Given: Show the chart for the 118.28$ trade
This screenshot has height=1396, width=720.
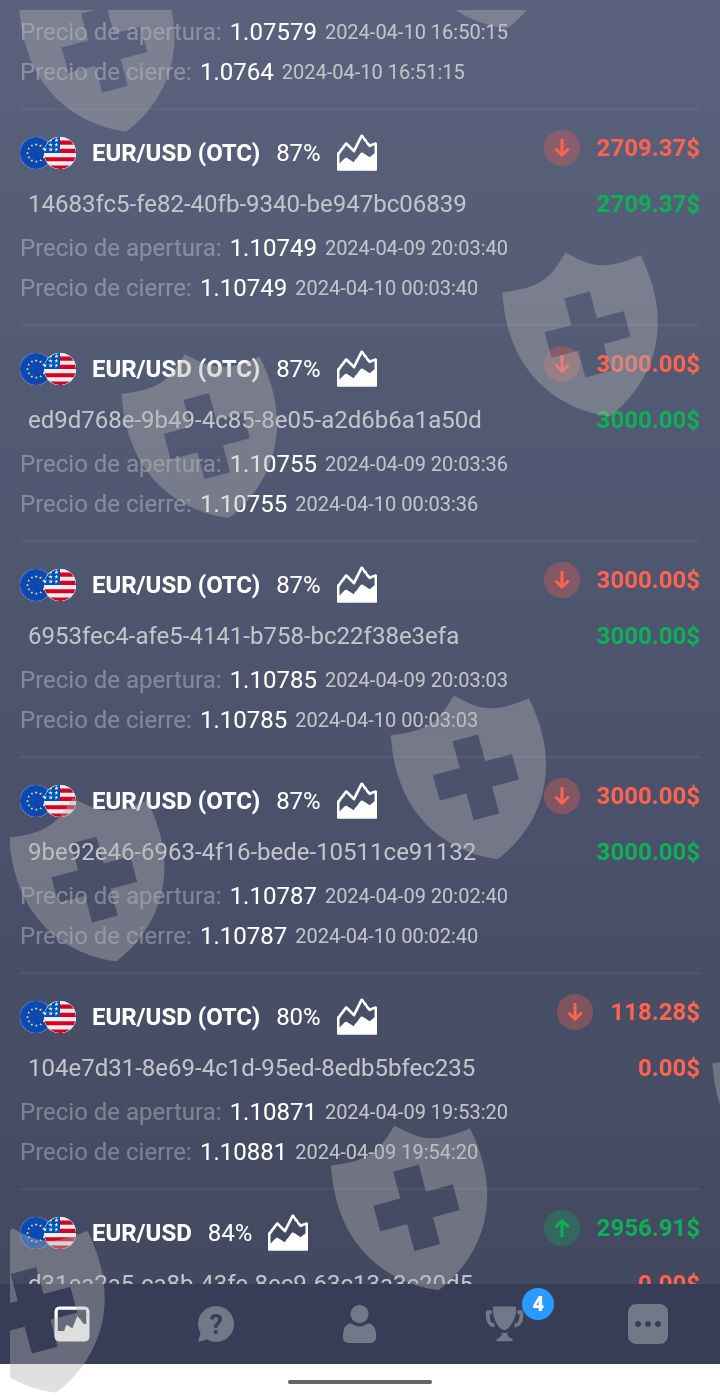Looking at the screenshot, I should click(x=357, y=1018).
